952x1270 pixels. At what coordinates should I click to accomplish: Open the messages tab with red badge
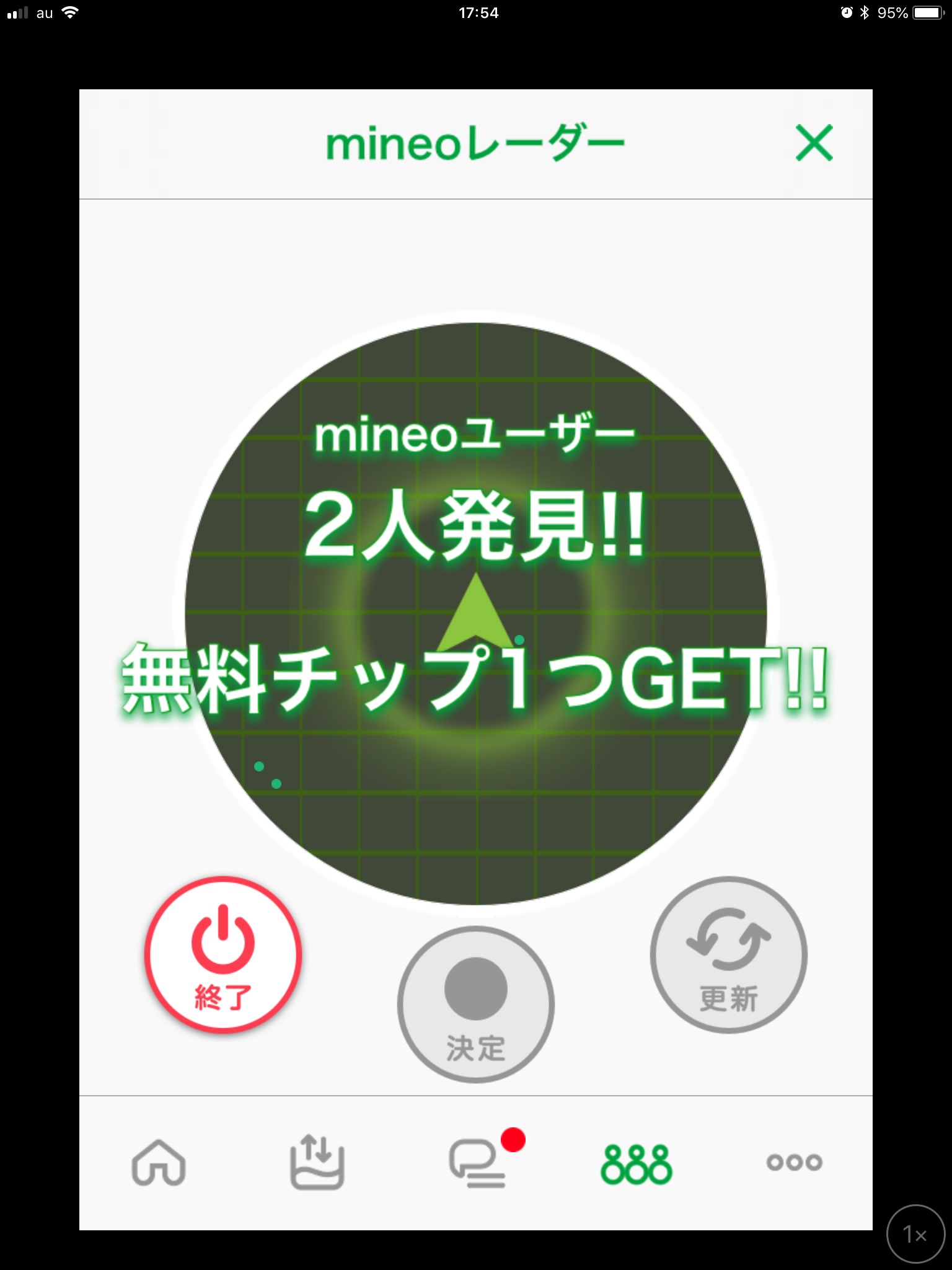477,1164
